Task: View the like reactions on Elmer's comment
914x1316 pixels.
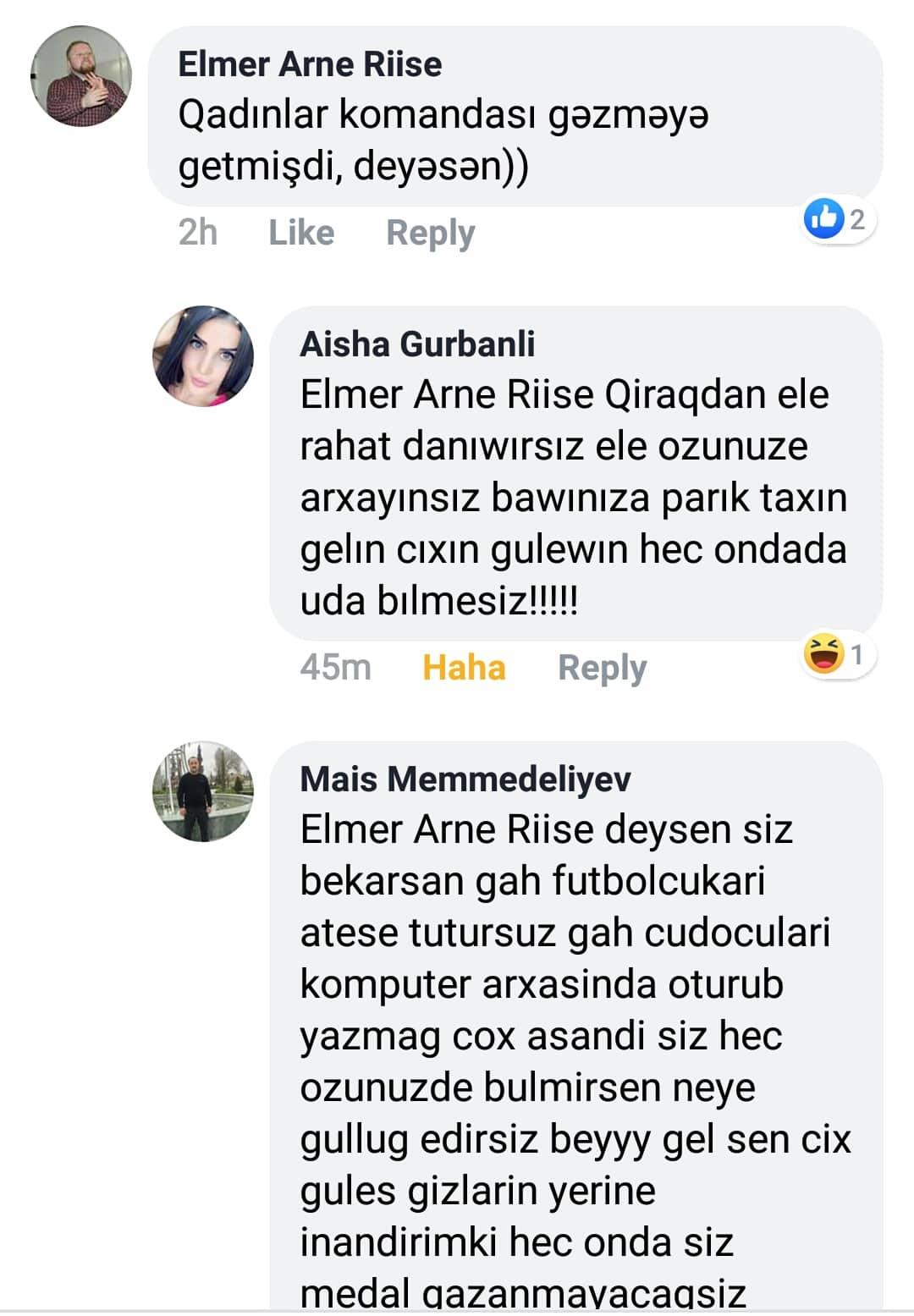Action: pos(838,219)
